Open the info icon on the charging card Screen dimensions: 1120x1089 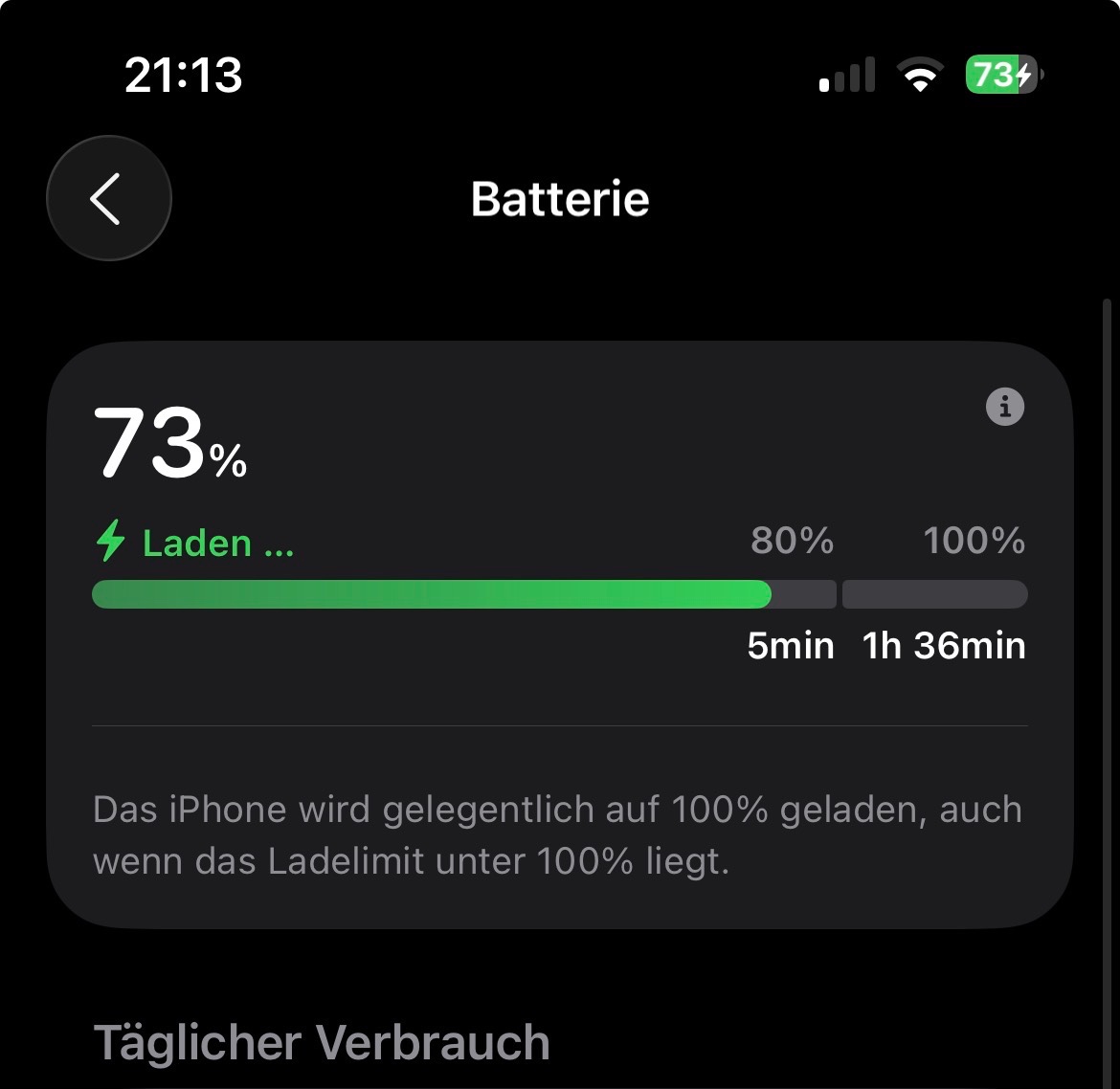(x=1004, y=408)
